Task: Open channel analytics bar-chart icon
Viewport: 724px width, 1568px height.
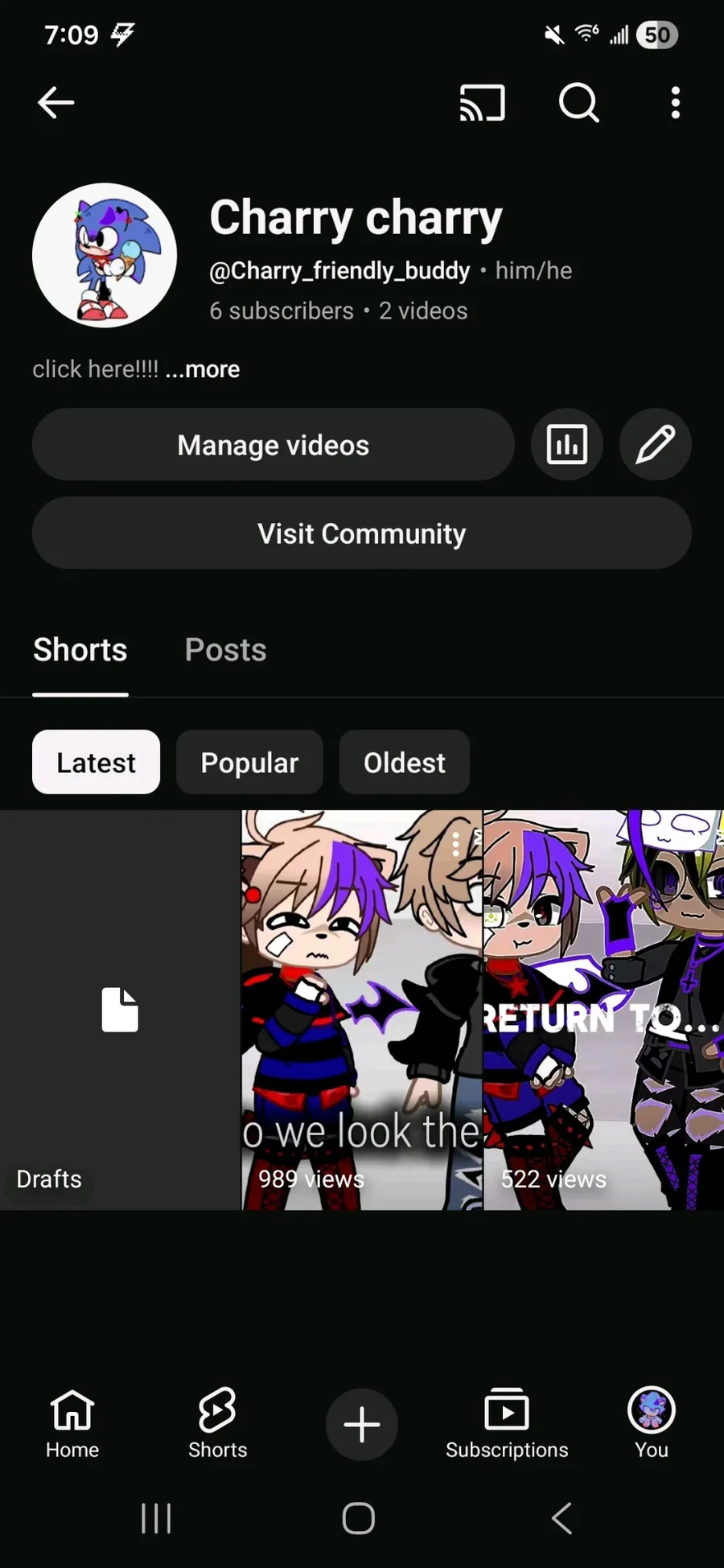Action: coord(567,445)
